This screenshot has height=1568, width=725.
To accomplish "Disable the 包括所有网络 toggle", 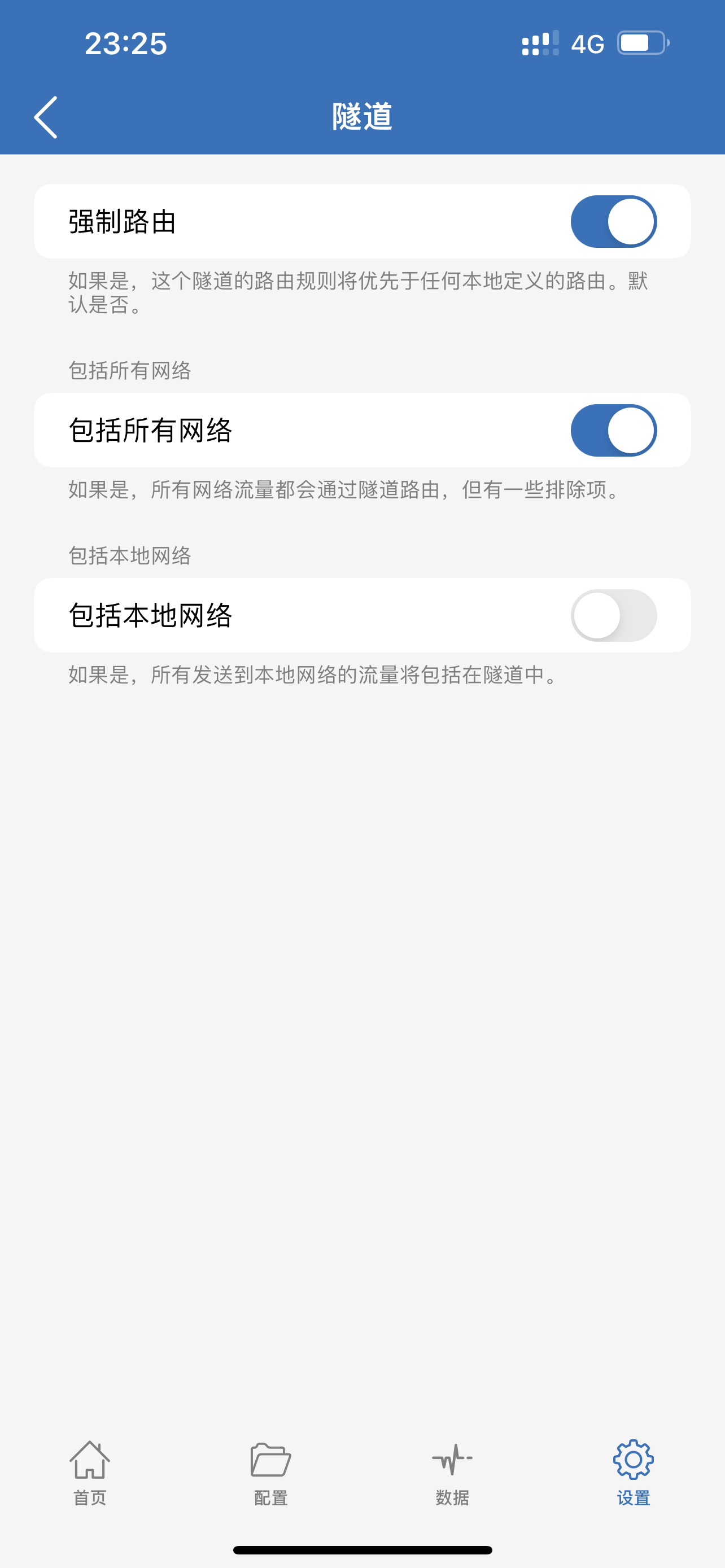I will 613,430.
